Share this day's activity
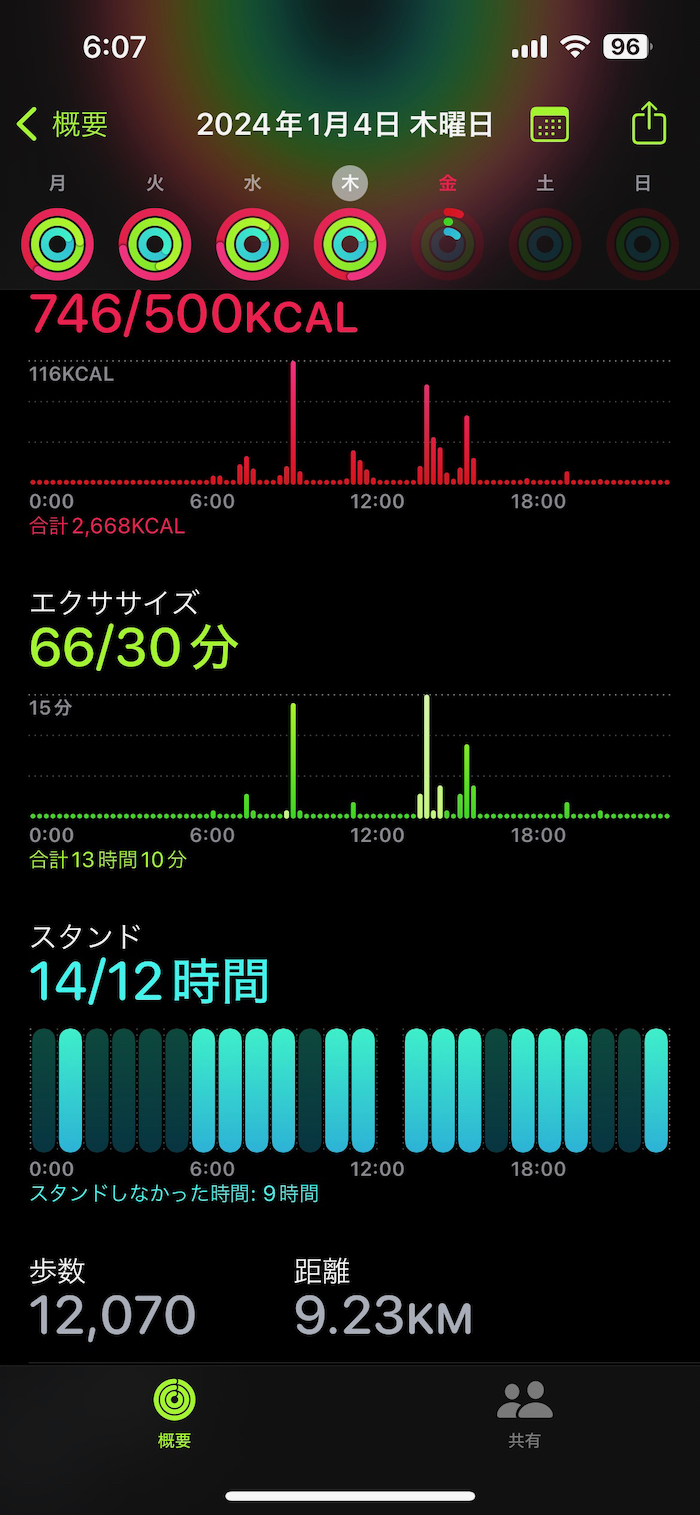Screen dimensions: 700x1515 649,125
